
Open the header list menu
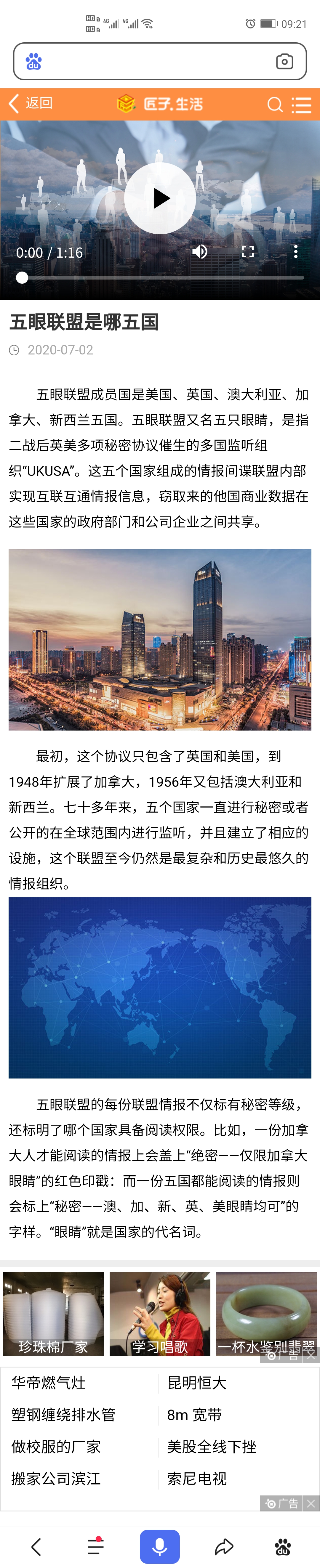[301, 105]
